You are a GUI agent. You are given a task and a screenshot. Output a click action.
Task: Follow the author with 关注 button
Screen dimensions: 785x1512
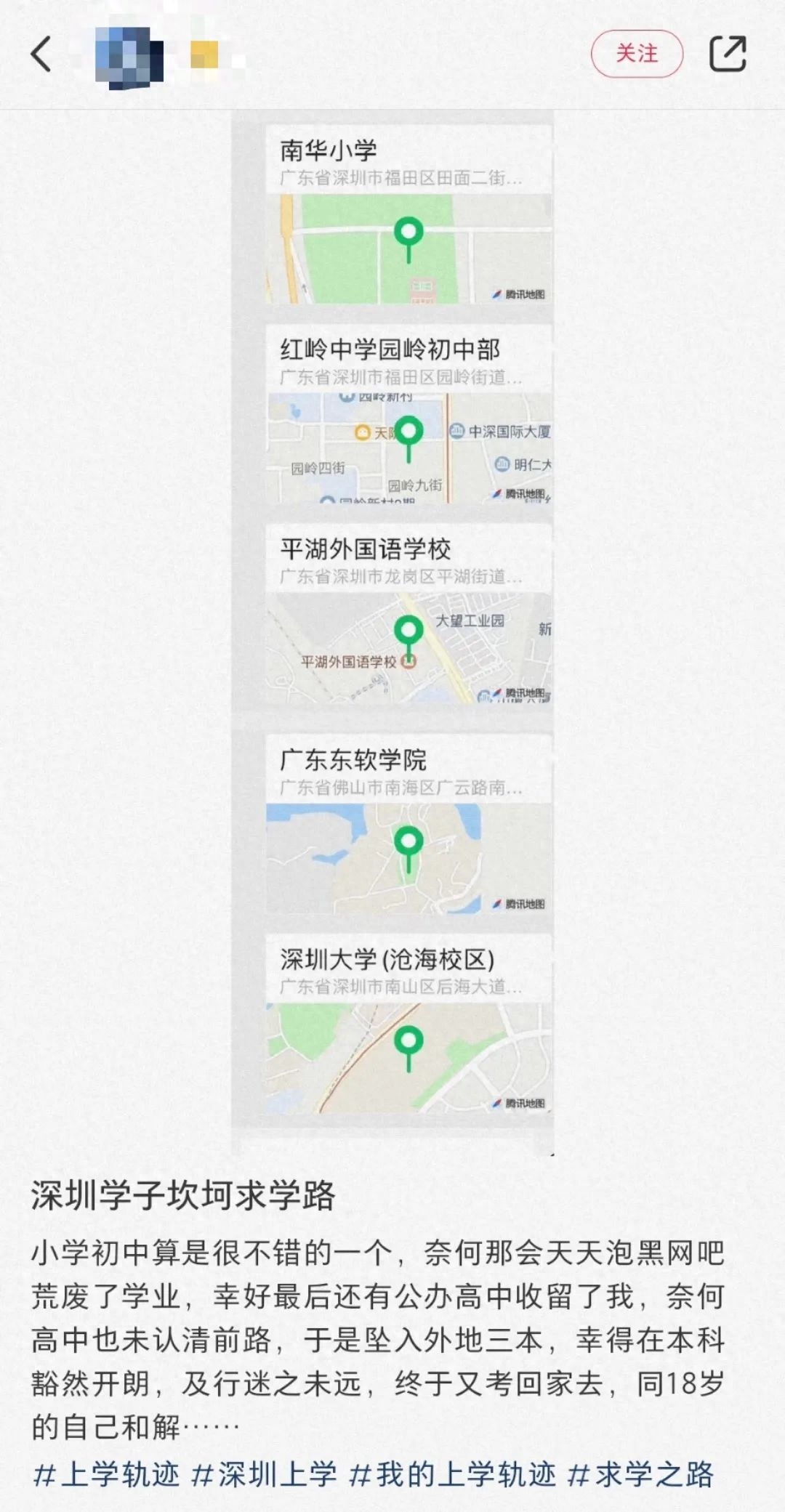637,54
